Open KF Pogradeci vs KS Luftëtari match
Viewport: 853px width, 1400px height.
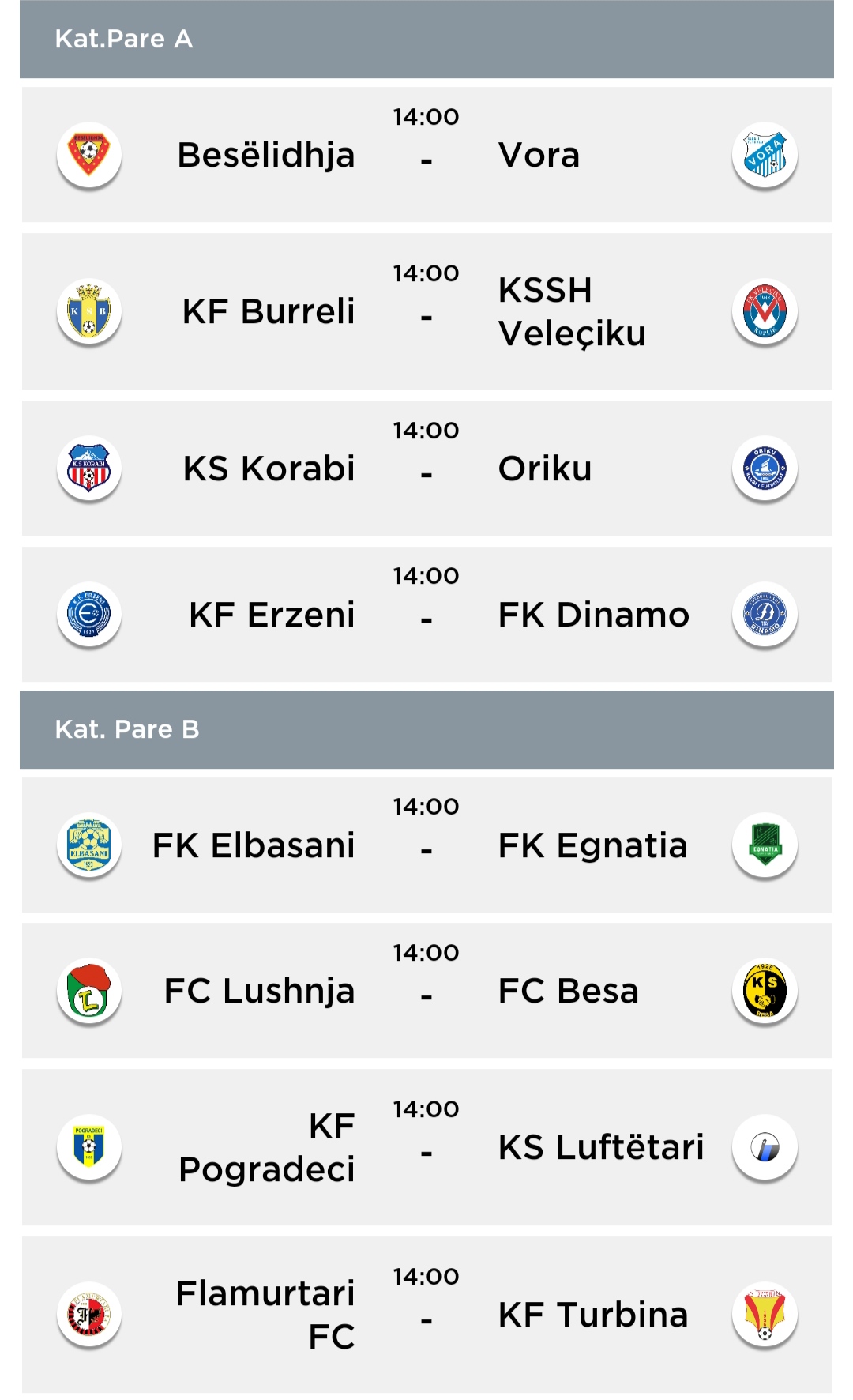tap(426, 1147)
